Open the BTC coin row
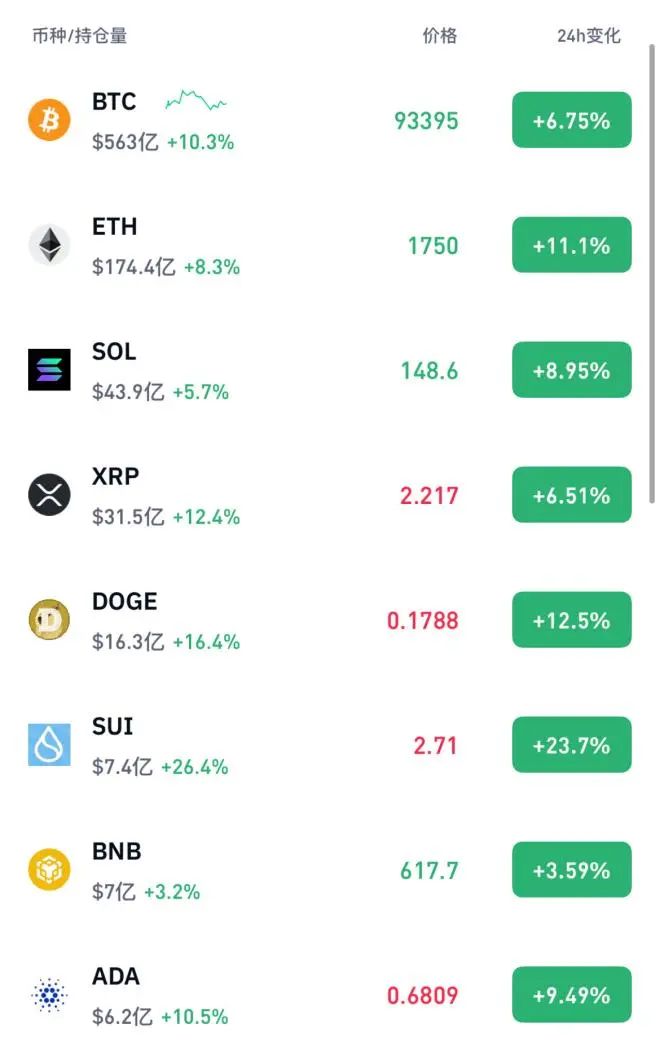Image resolution: width=660 pixels, height=1064 pixels. (x=114, y=102)
